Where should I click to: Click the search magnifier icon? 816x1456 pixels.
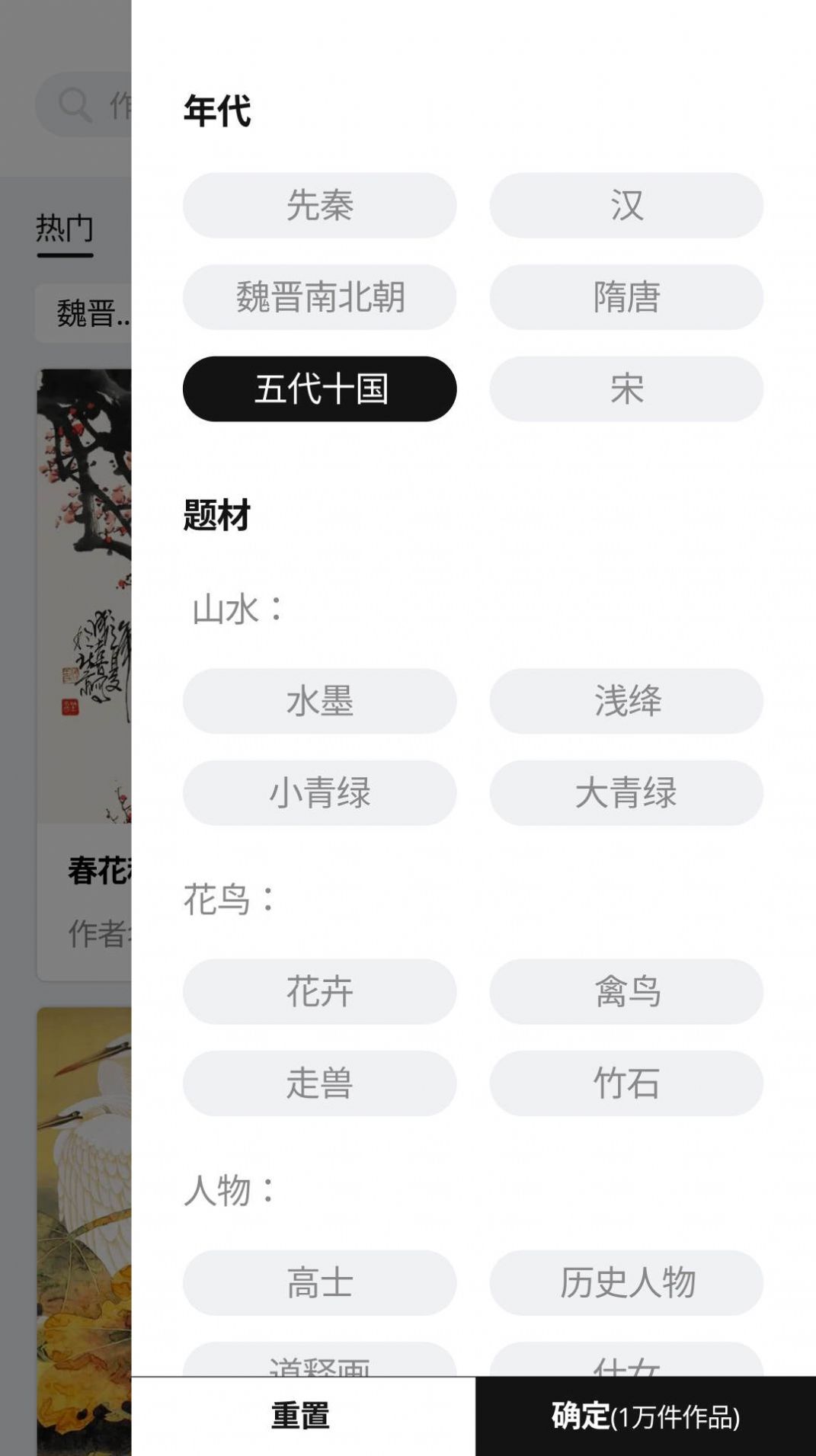point(72,103)
